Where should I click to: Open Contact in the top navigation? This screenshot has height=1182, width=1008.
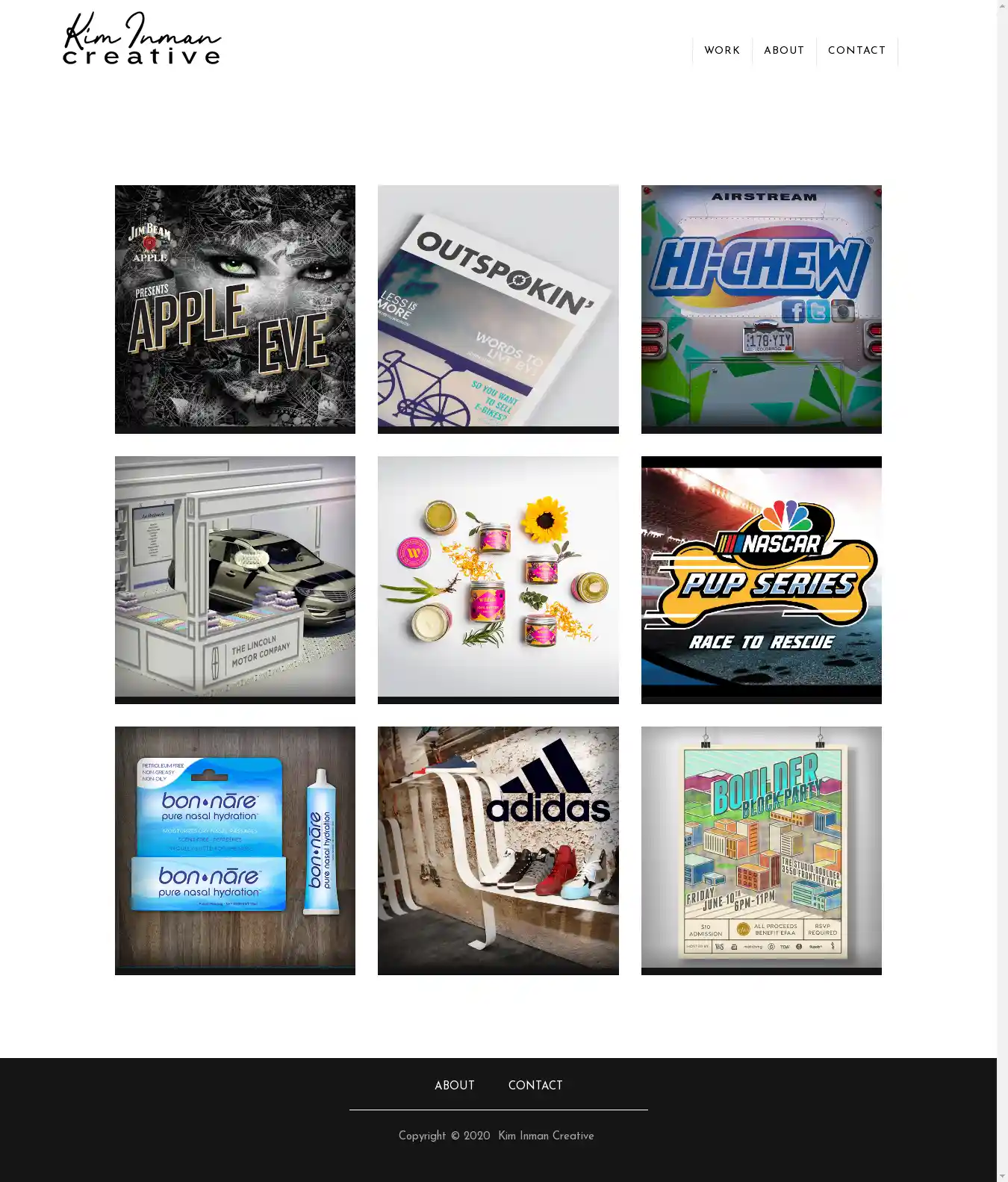[x=856, y=51]
